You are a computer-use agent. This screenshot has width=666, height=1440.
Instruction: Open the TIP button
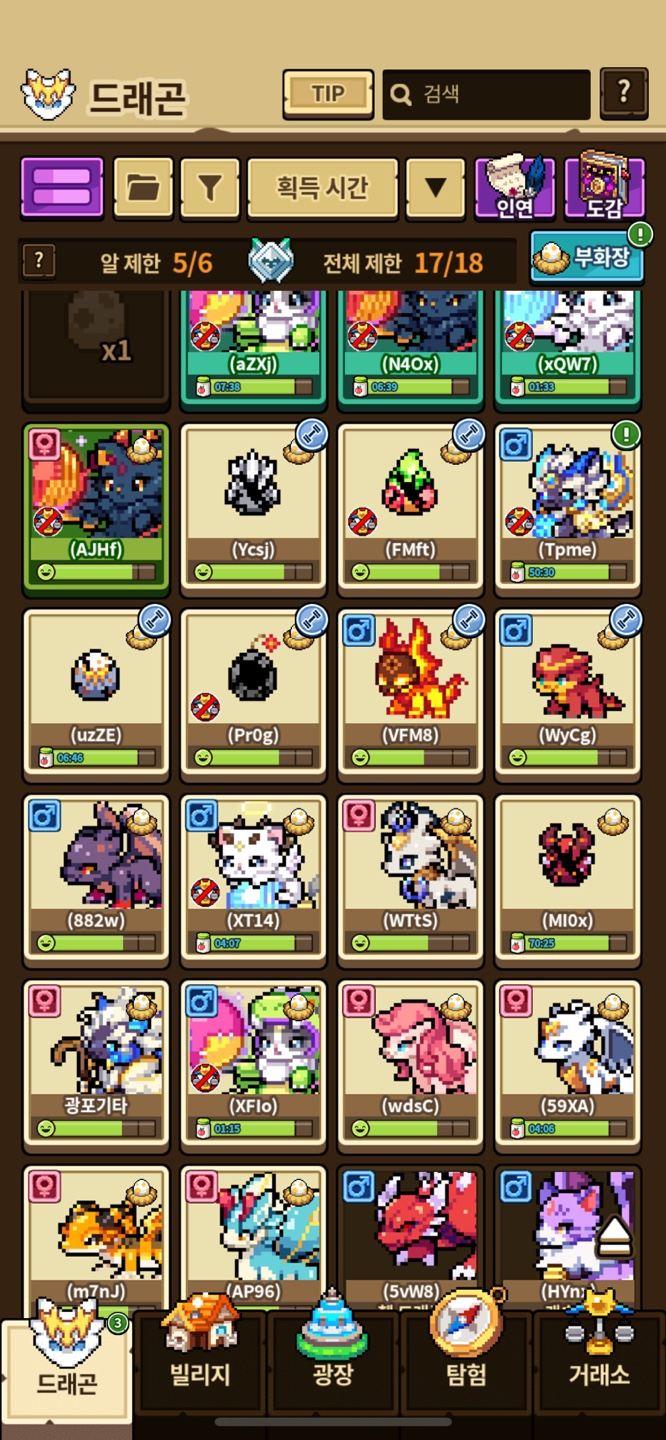(x=328, y=95)
